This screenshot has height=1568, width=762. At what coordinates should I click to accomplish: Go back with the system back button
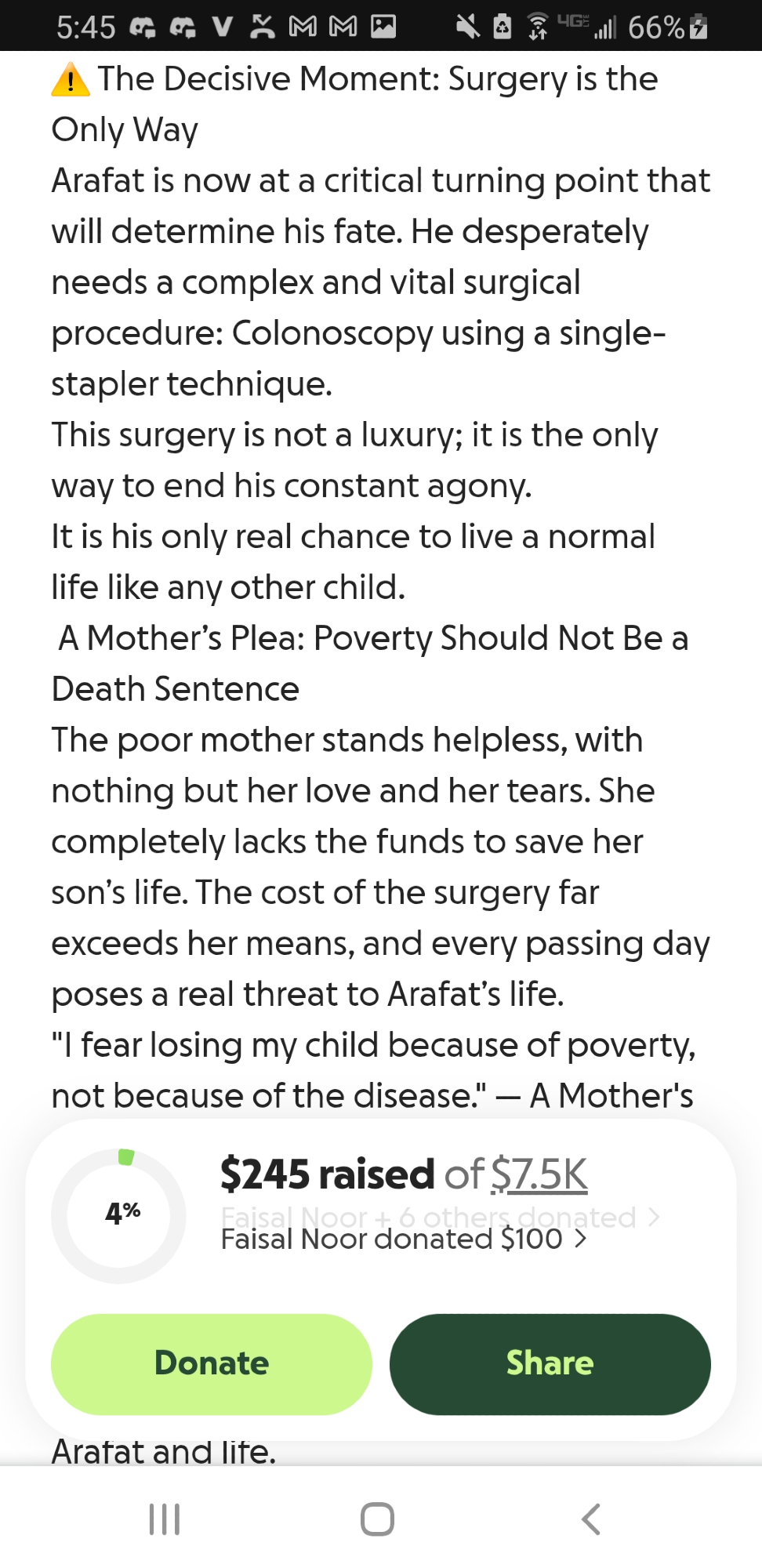[x=591, y=1519]
